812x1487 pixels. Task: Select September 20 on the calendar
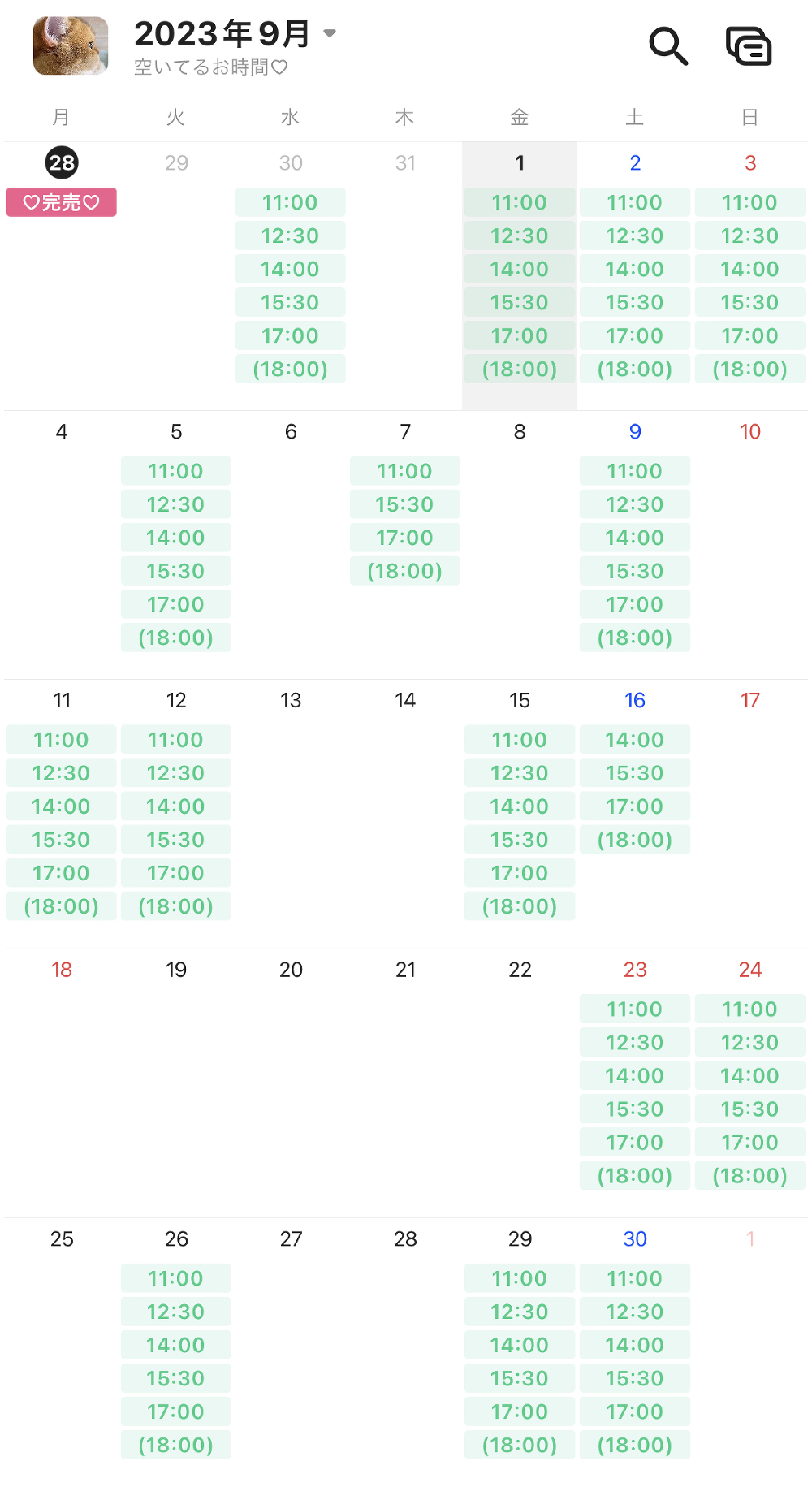click(291, 970)
